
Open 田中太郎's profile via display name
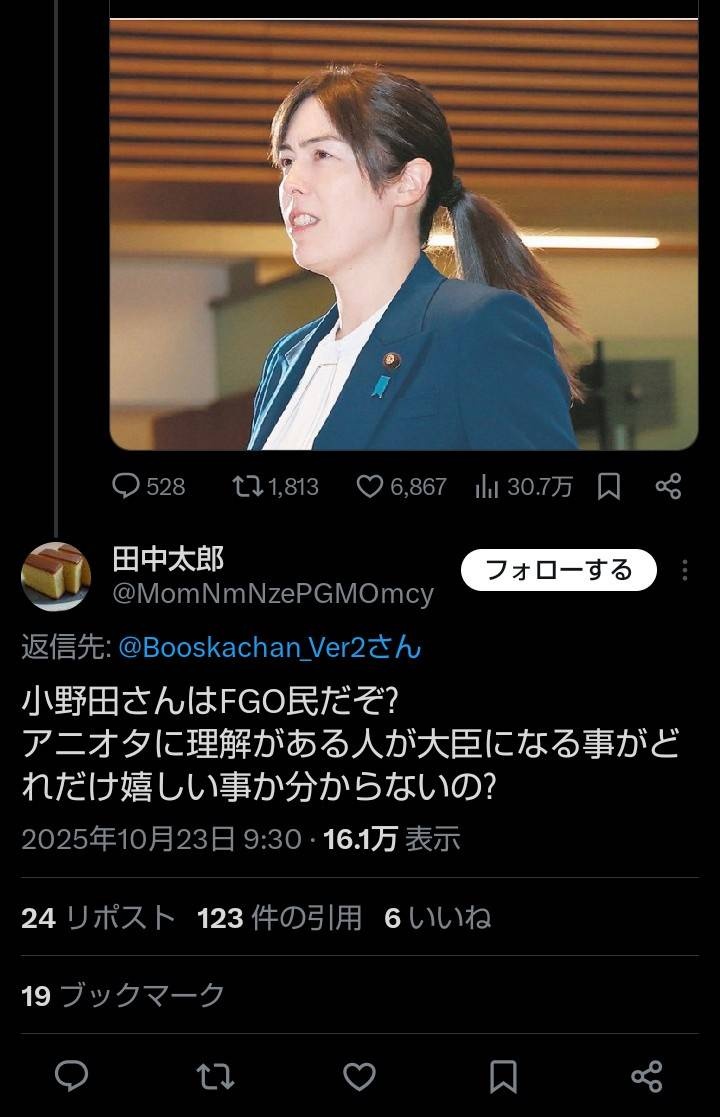click(168, 558)
